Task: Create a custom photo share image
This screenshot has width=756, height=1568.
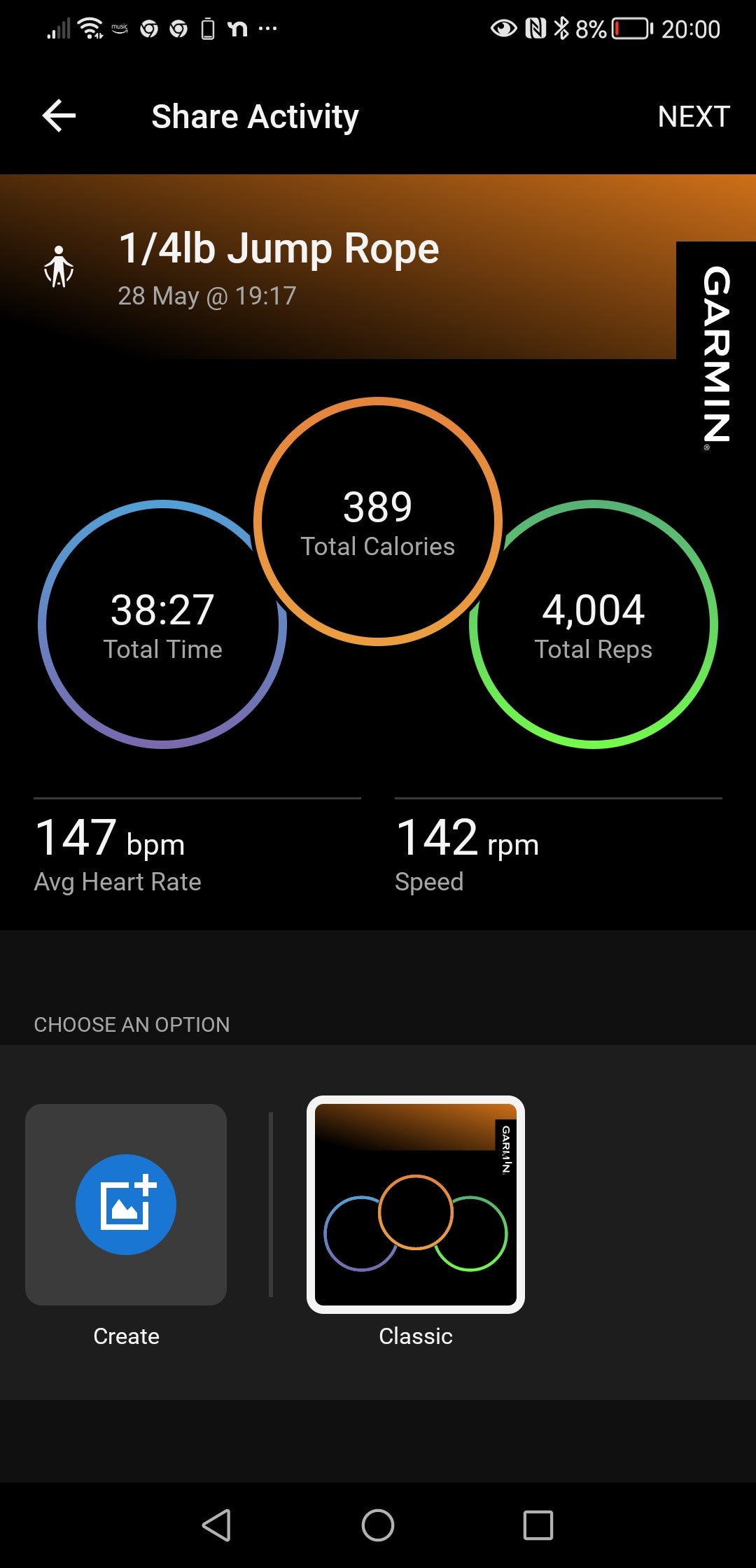Action: (126, 1205)
